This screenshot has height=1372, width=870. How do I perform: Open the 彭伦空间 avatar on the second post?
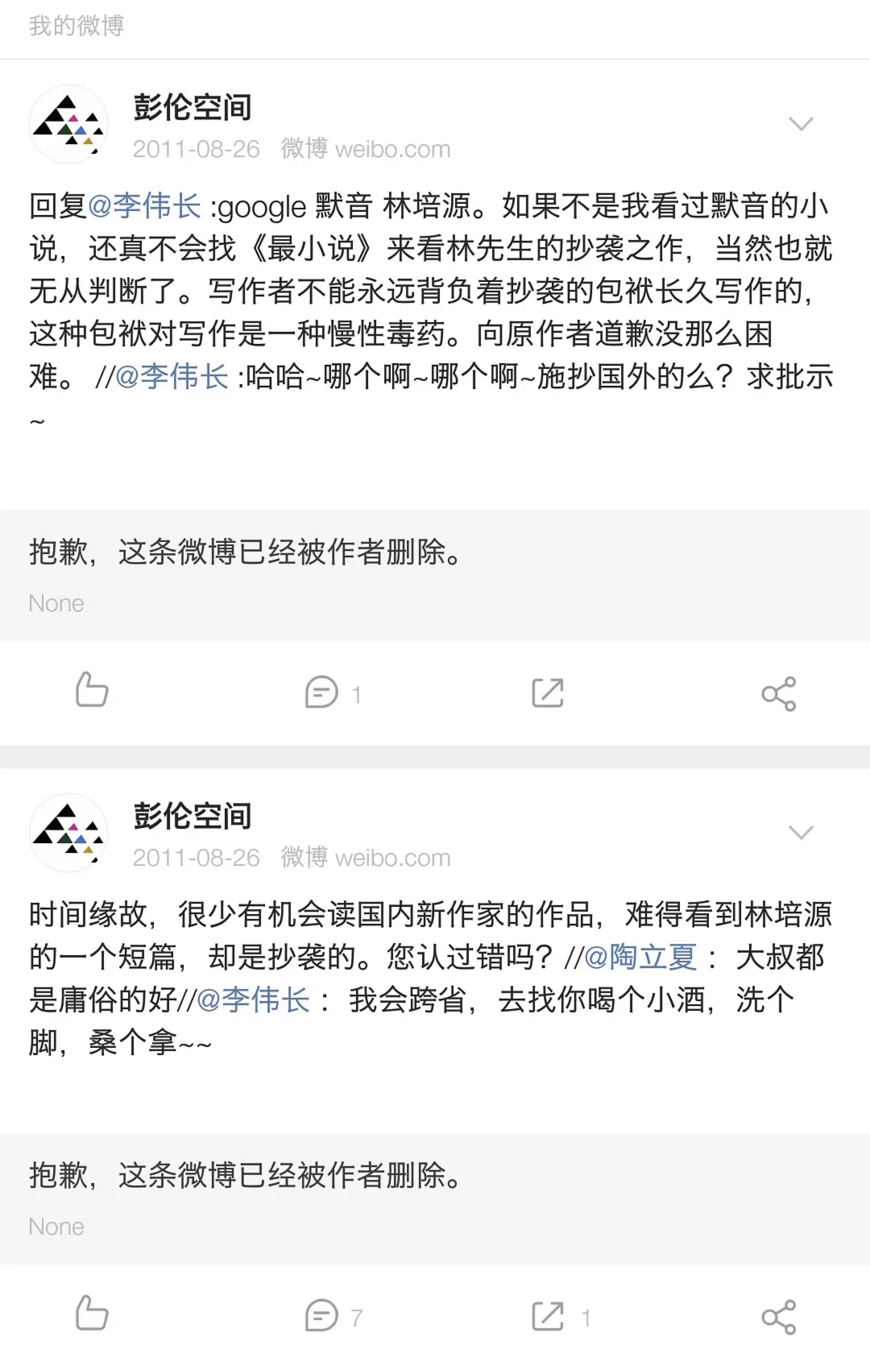[x=68, y=832]
